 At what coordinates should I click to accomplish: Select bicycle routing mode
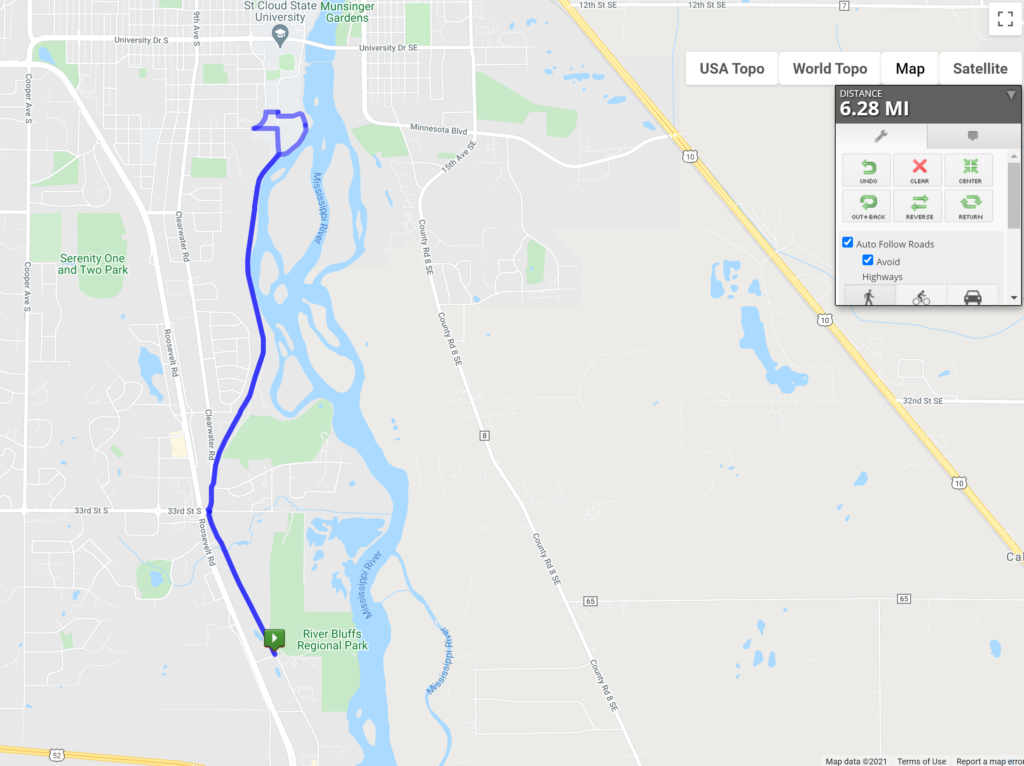[x=921, y=296]
